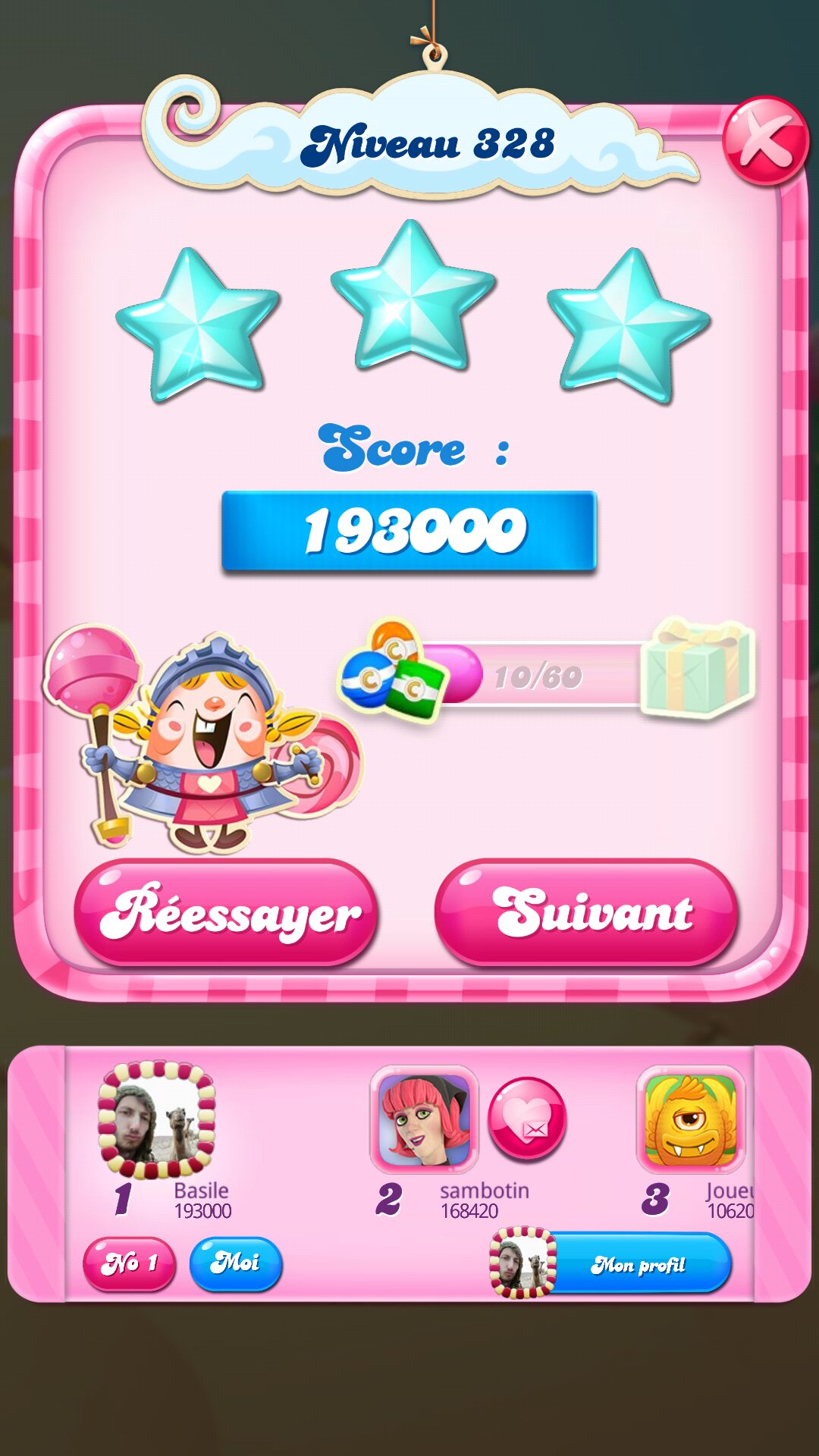The image size is (819, 1456).
Task: Open sambotin's avatar in the leaderboard
Action: (x=424, y=1119)
